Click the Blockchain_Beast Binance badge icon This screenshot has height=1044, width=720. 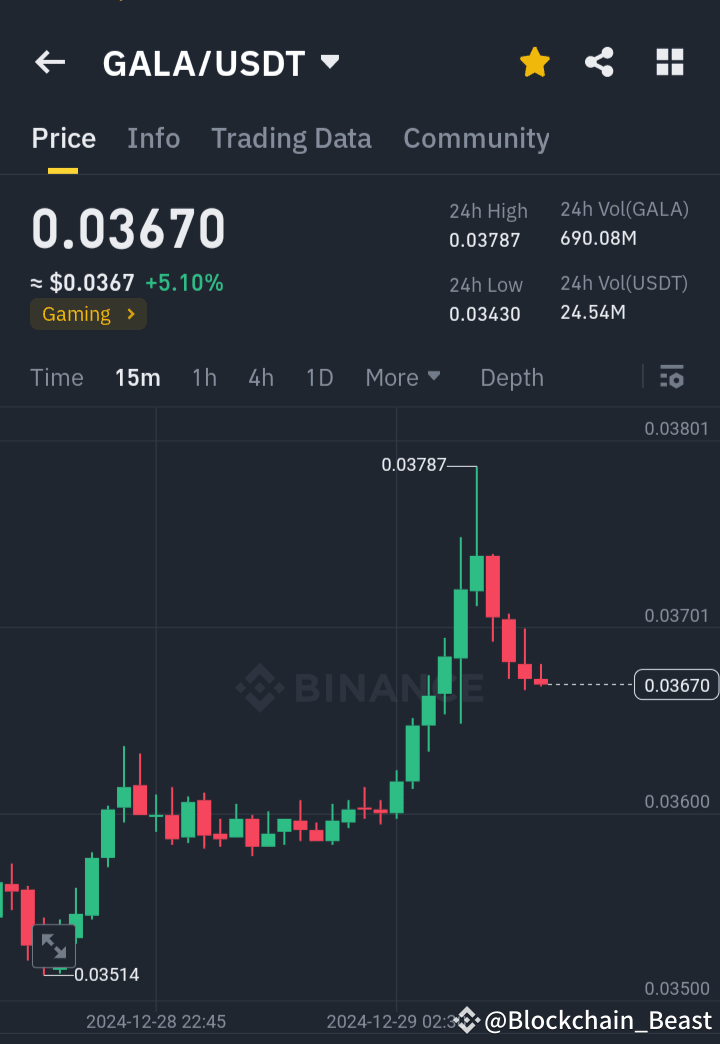[466, 1020]
